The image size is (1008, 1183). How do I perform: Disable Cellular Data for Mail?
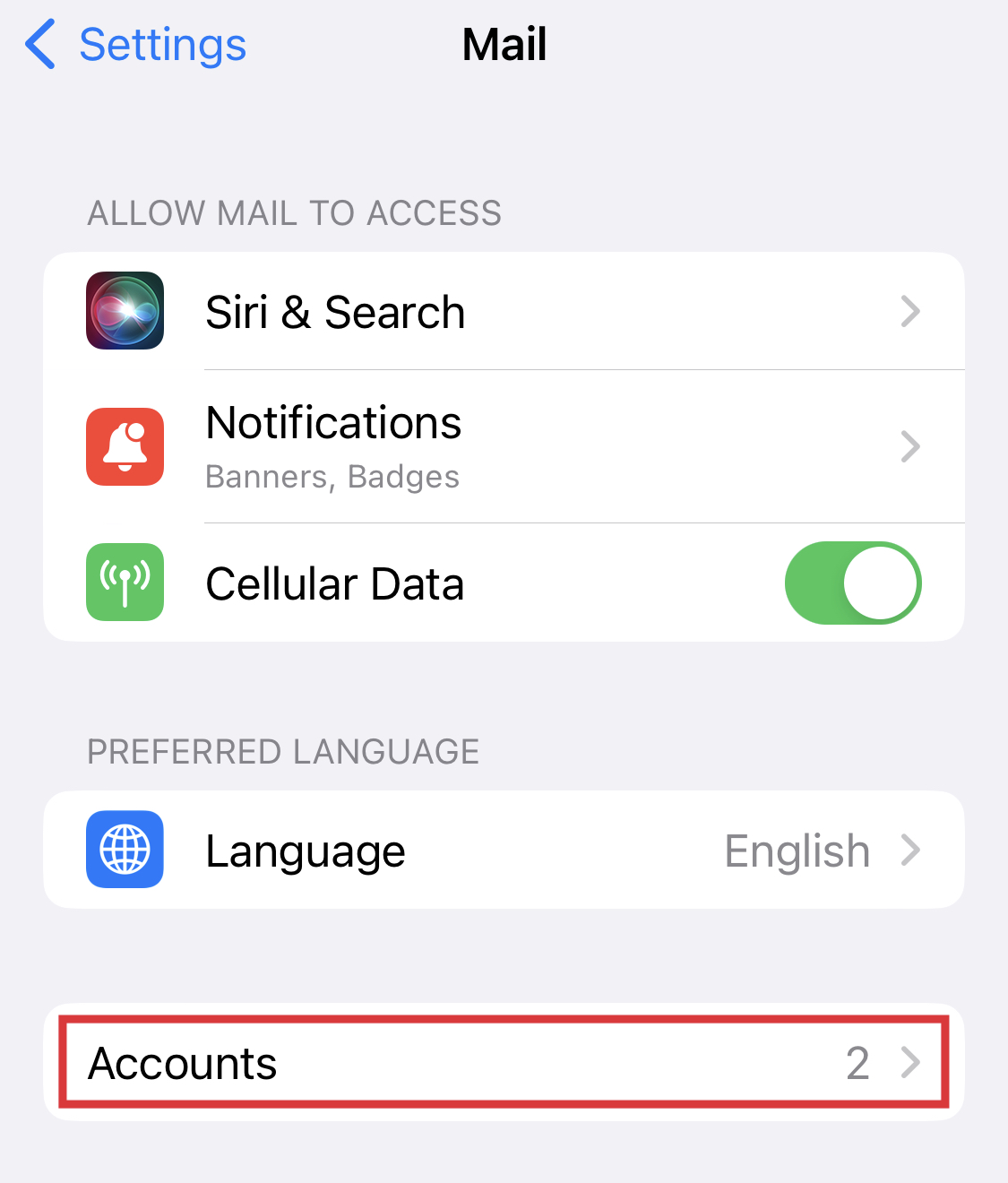(x=852, y=583)
